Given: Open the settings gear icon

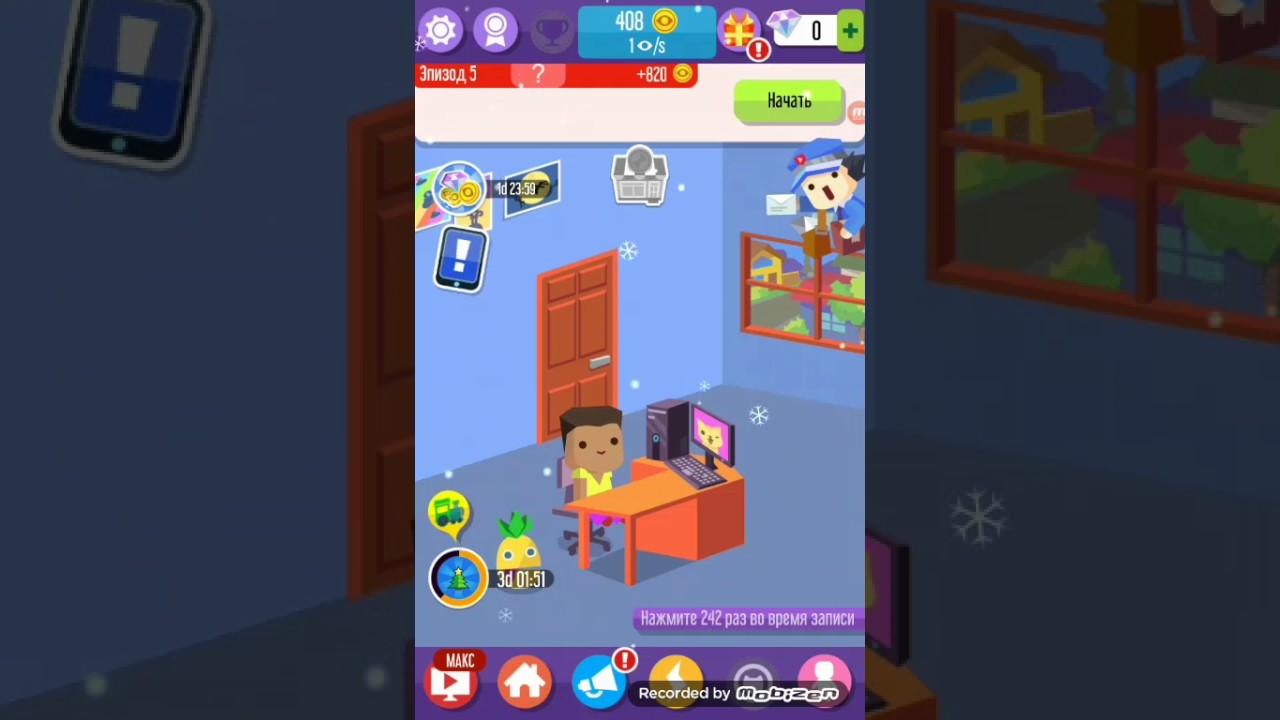Looking at the screenshot, I should tap(441, 30).
